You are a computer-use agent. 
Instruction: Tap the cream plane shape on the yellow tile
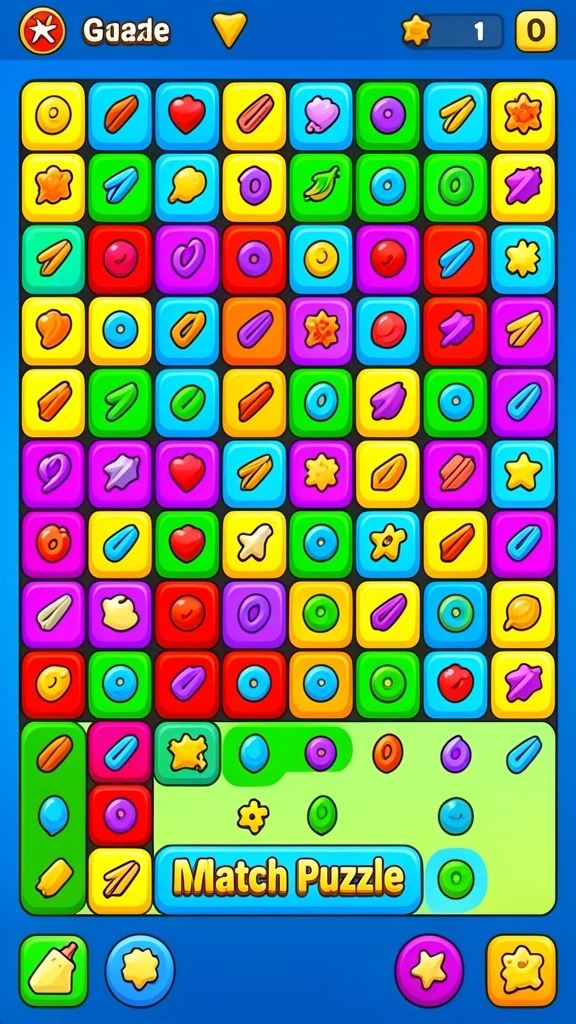point(254,544)
